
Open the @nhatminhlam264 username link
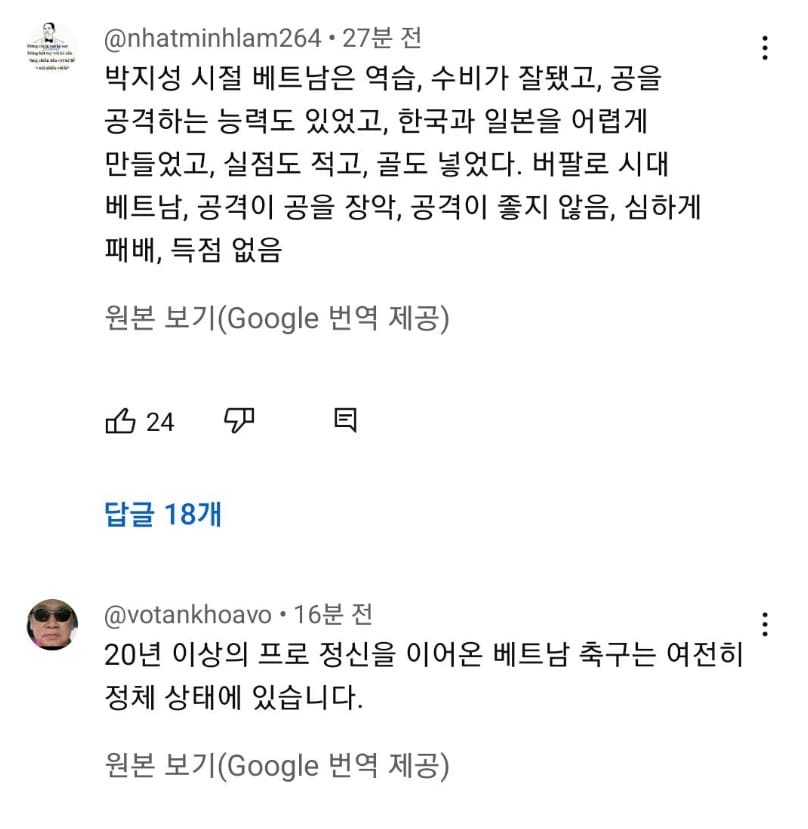tap(213, 39)
